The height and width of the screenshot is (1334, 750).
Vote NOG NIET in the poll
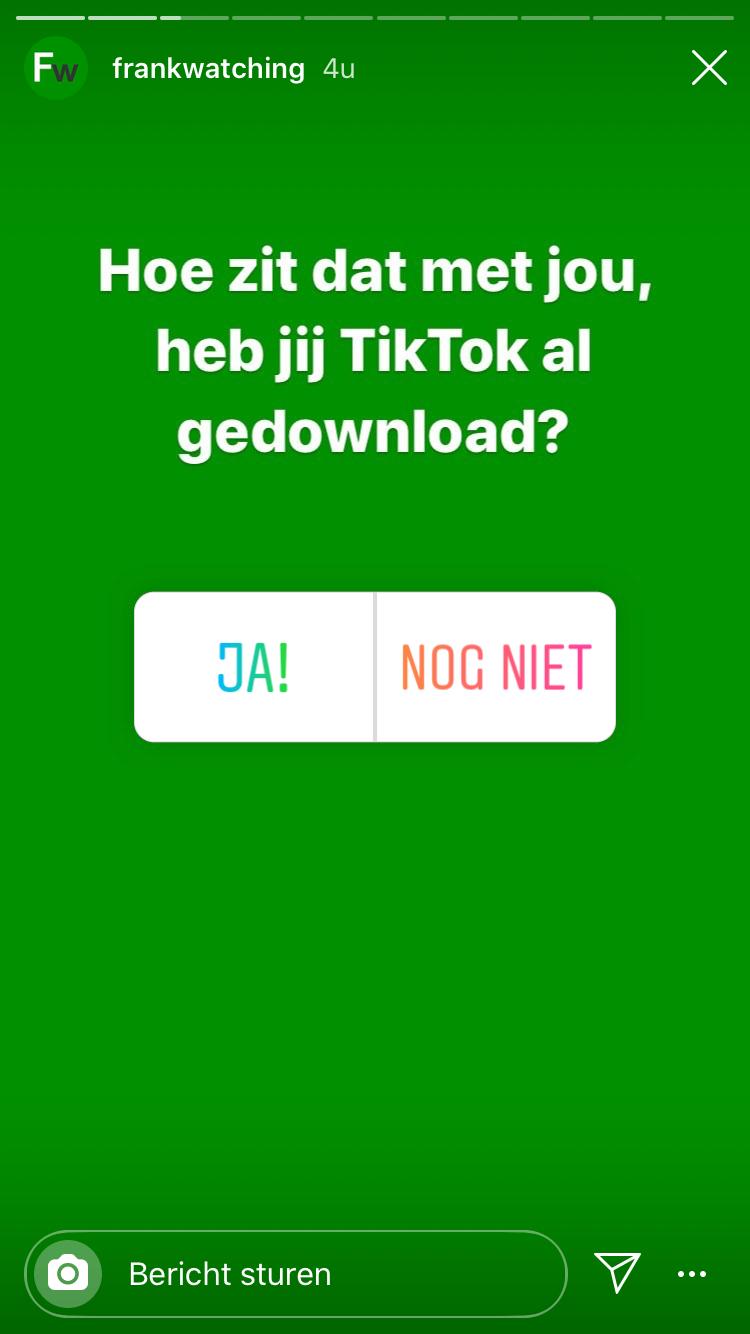click(x=496, y=667)
